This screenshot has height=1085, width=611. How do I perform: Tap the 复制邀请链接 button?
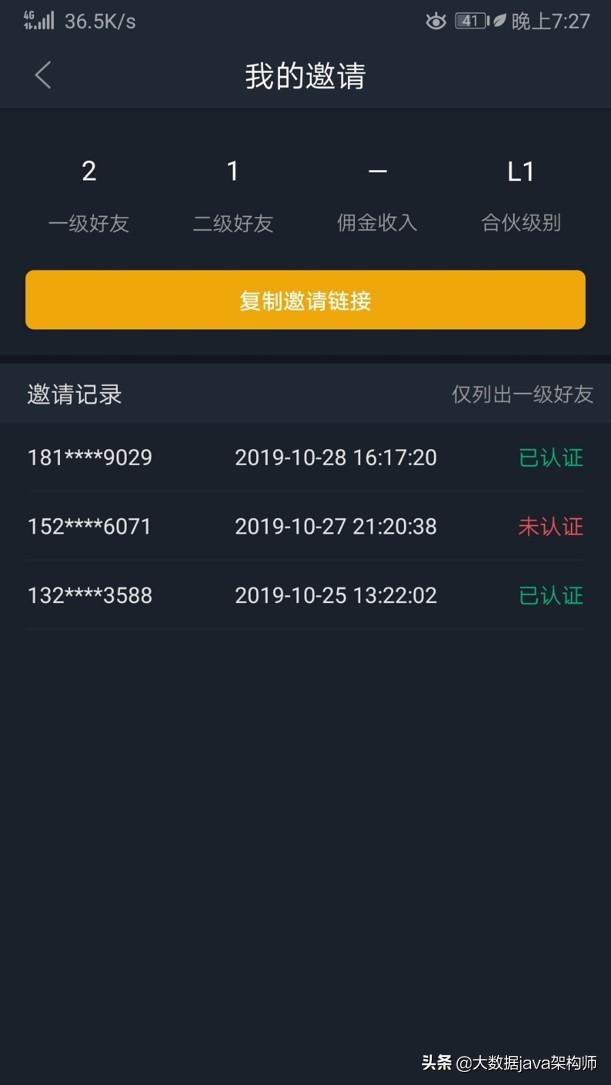click(305, 300)
